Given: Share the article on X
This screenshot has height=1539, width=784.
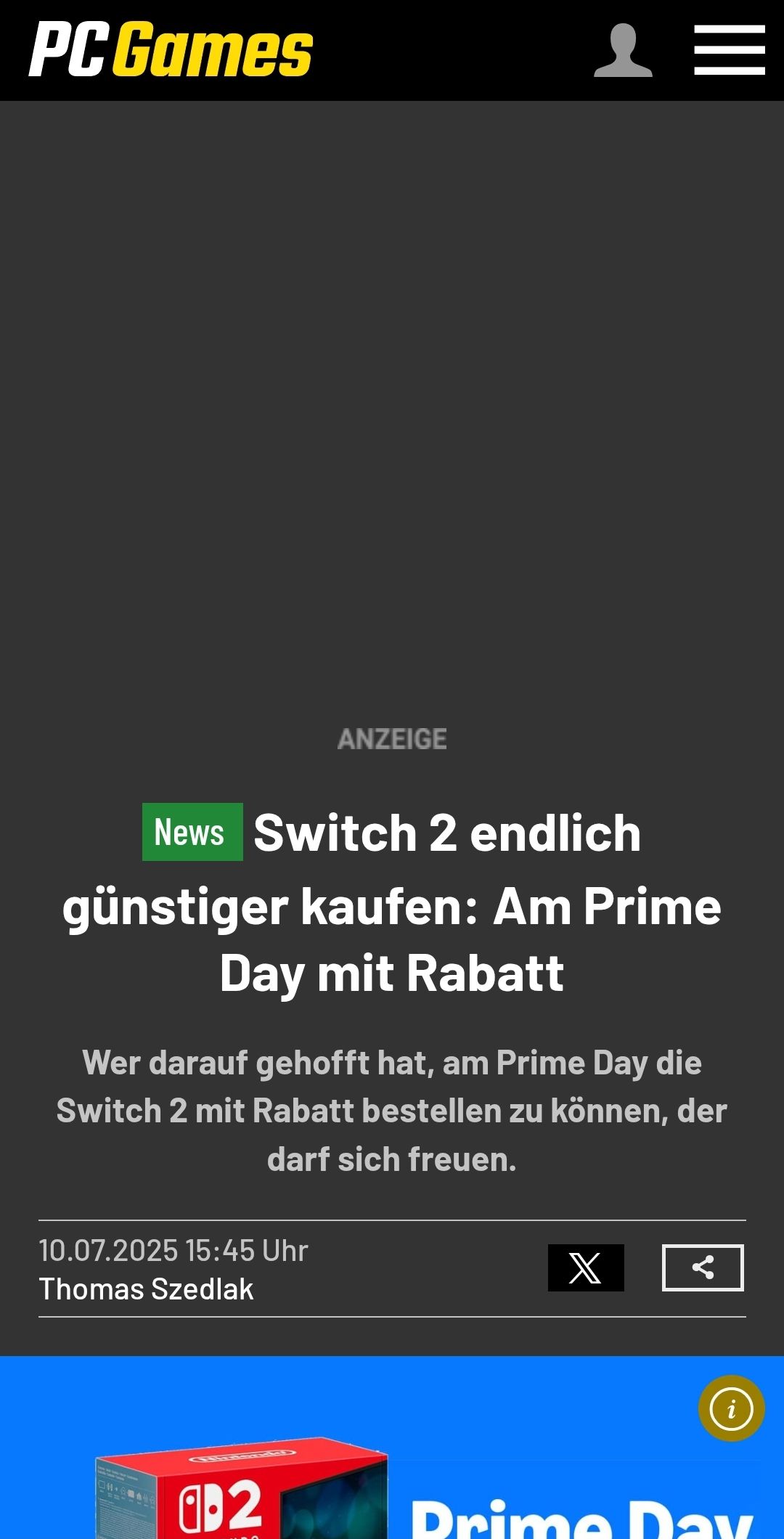Looking at the screenshot, I should coord(586,1268).
